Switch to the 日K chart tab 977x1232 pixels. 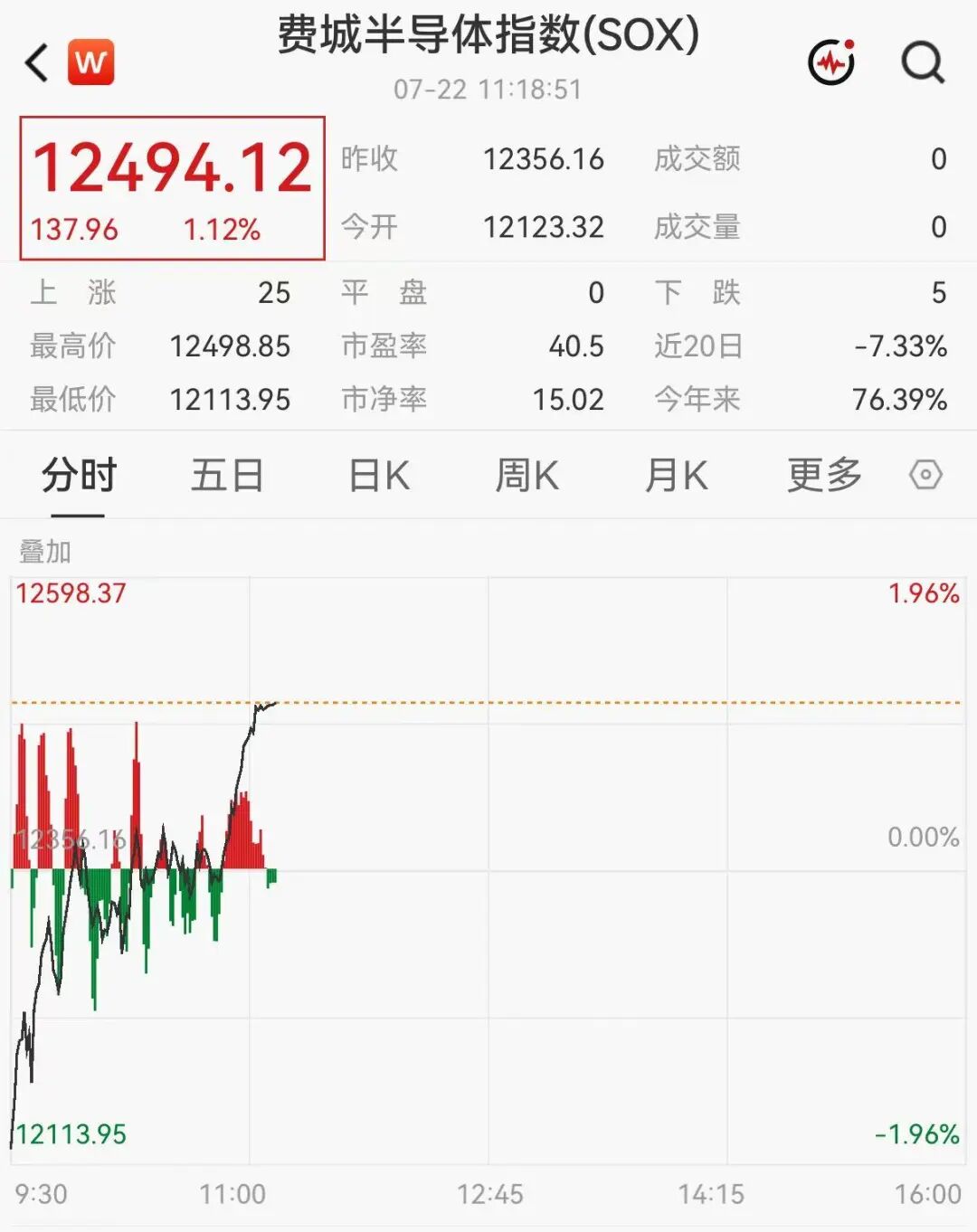tap(379, 476)
